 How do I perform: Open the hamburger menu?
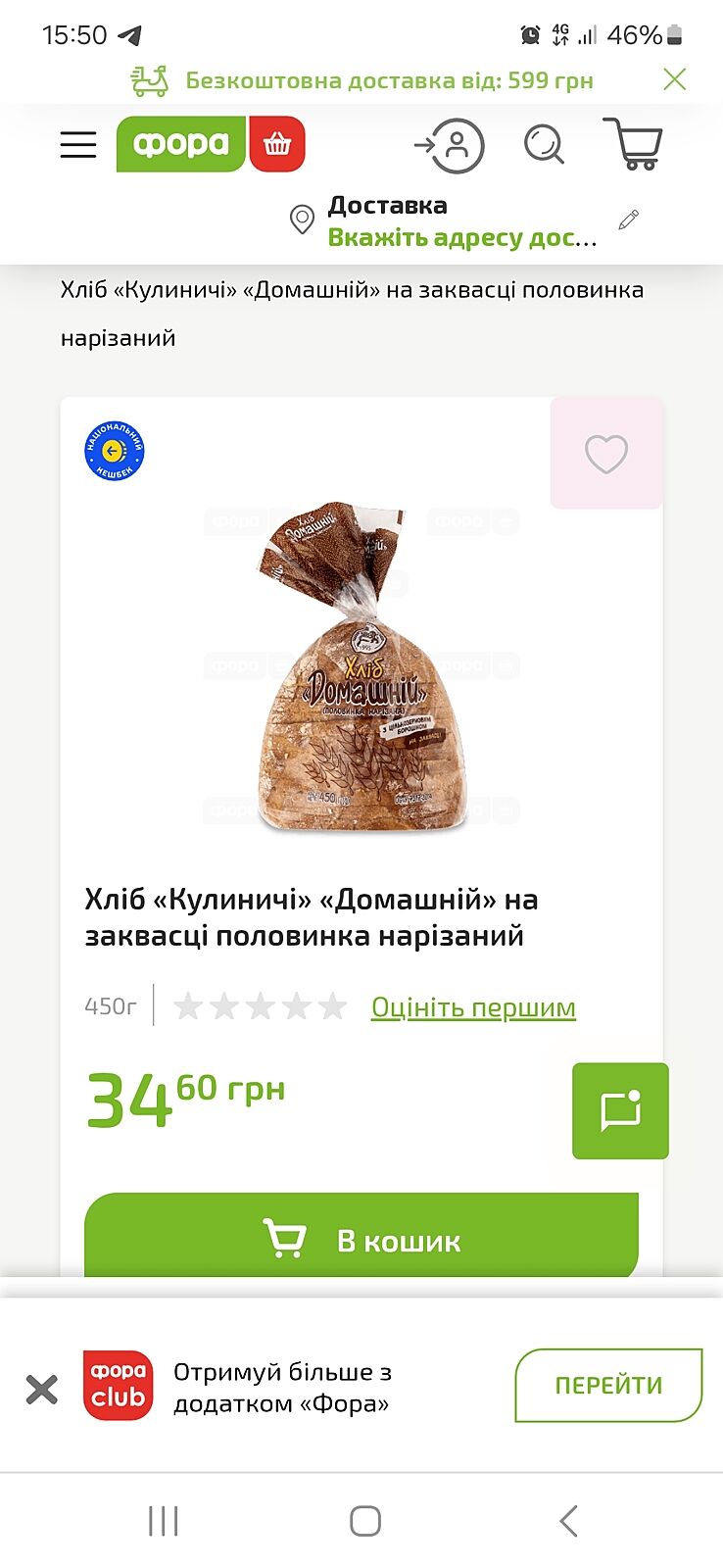pos(78,145)
